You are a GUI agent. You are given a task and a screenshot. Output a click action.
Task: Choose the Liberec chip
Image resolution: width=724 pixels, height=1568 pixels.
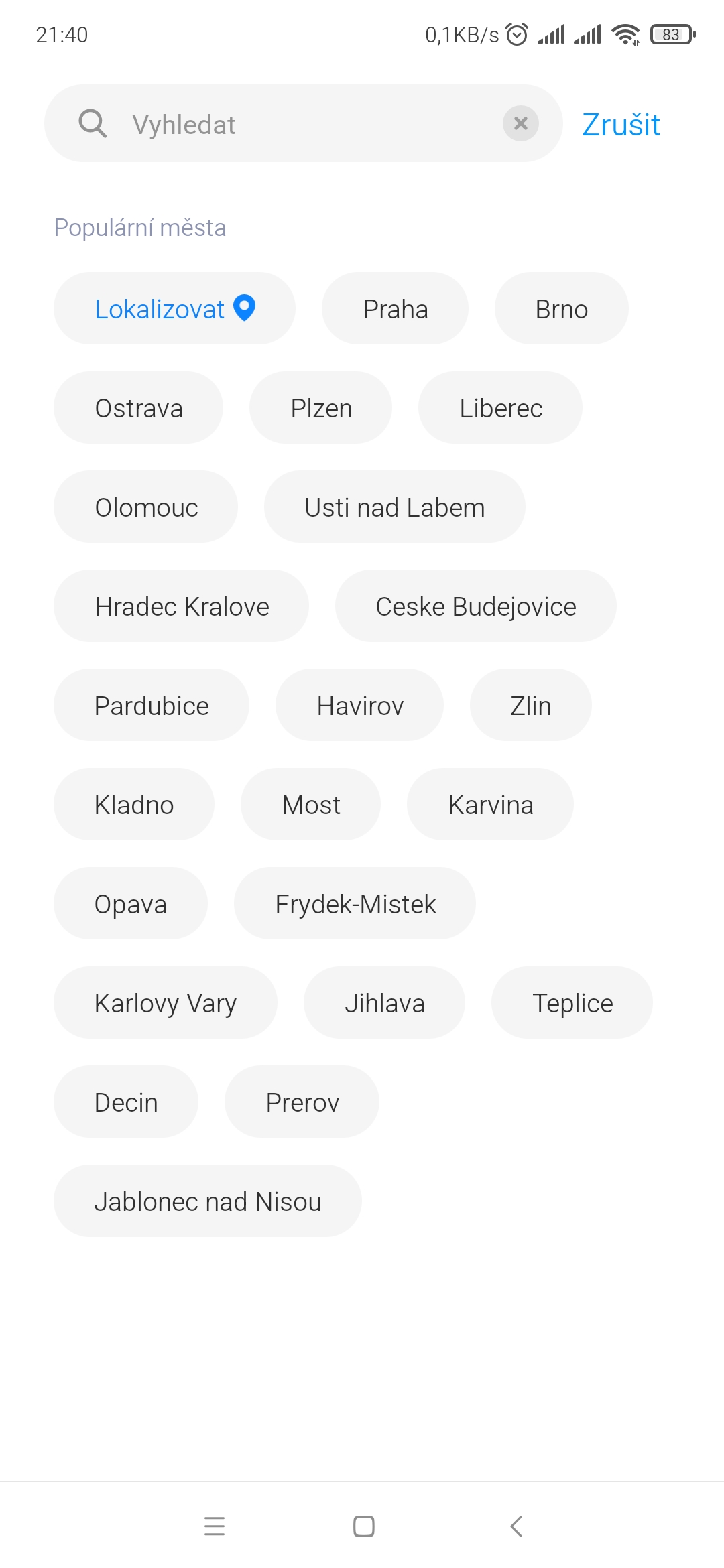click(x=500, y=408)
